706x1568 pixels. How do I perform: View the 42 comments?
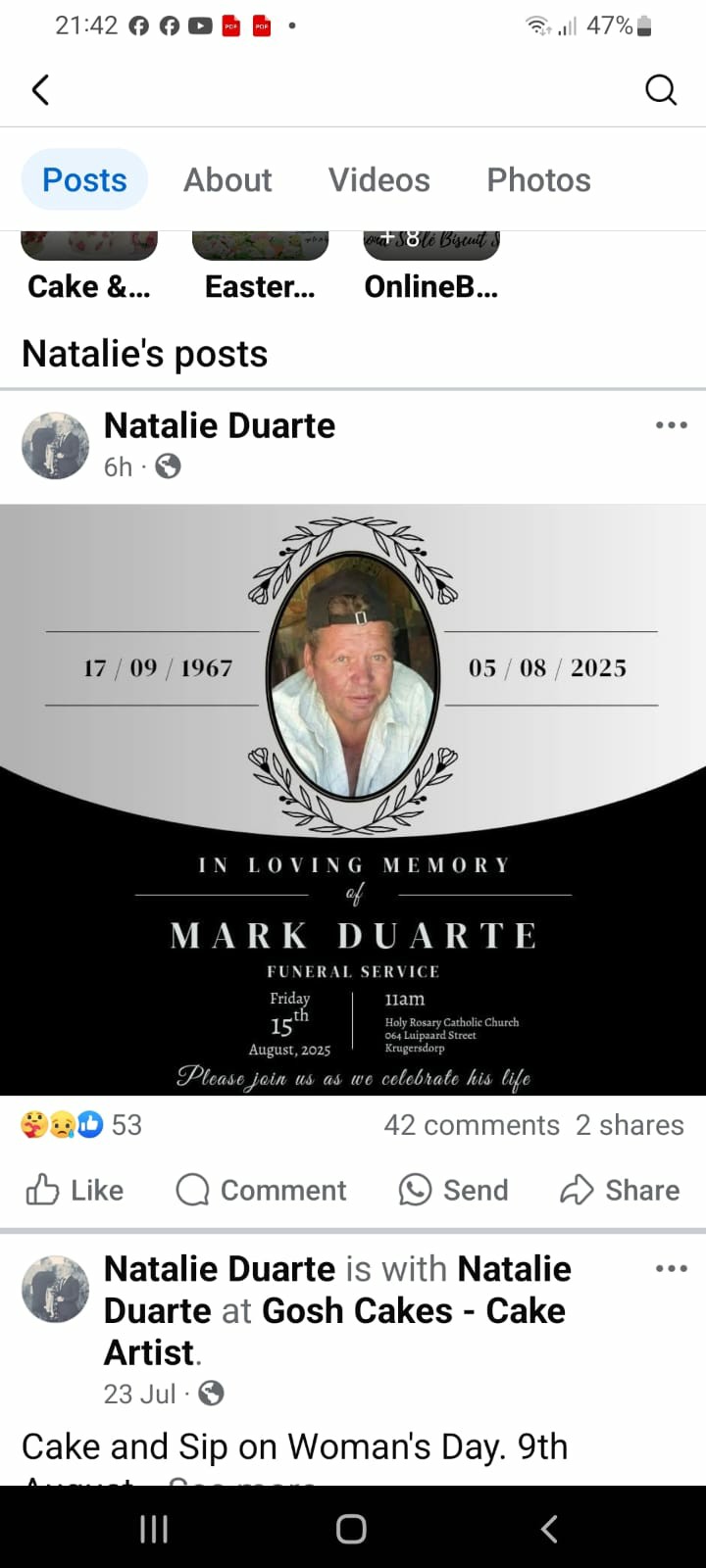click(472, 1125)
